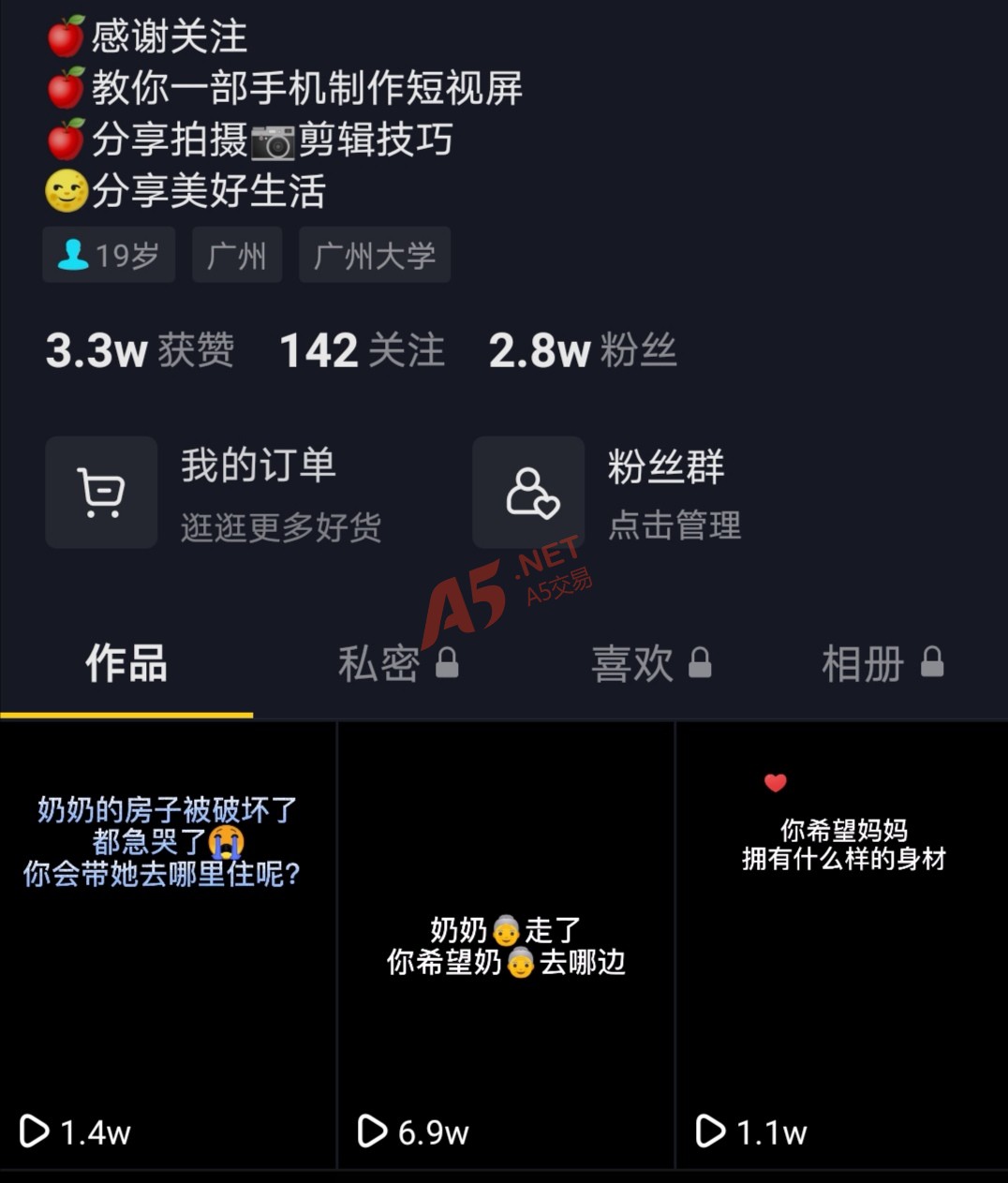Click the blue person icon beside 19岁
The width and height of the screenshot is (1008, 1183).
coord(71,253)
